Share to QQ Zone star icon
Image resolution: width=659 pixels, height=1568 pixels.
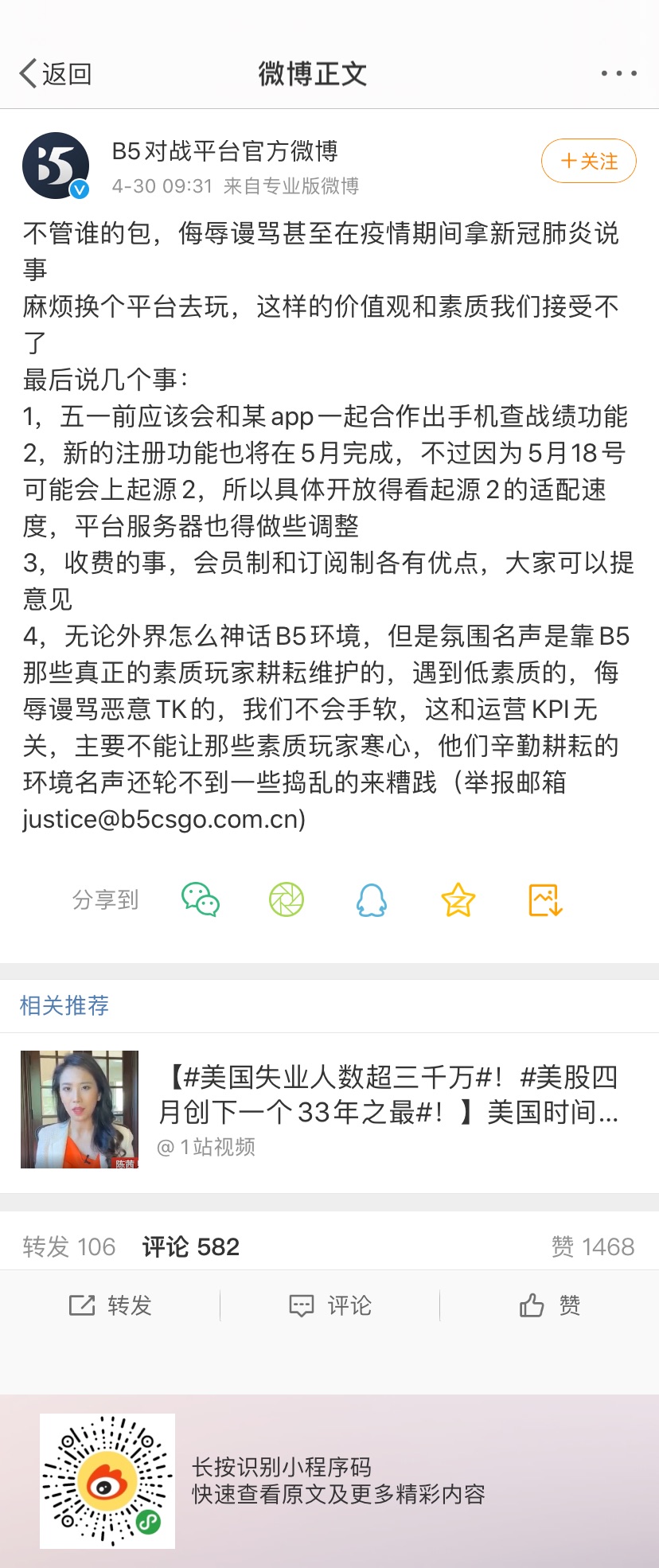tap(458, 900)
